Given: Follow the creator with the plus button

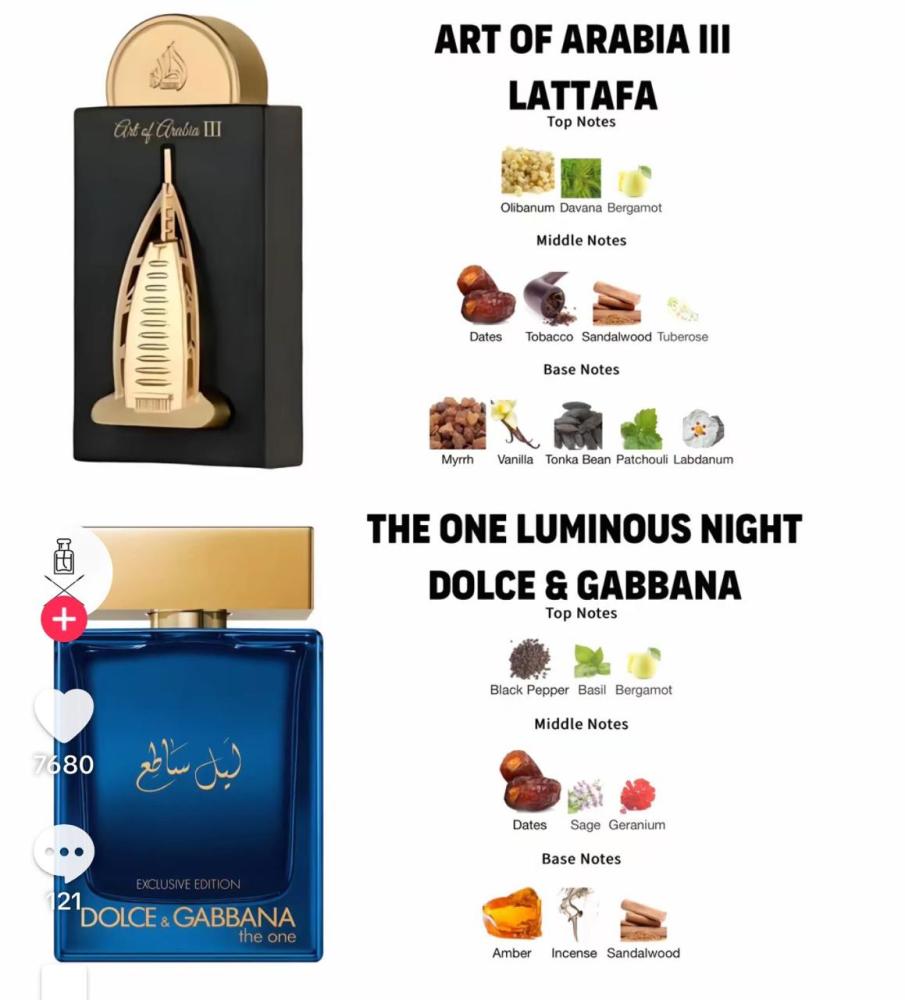Looking at the screenshot, I should pyautogui.click(x=64, y=620).
